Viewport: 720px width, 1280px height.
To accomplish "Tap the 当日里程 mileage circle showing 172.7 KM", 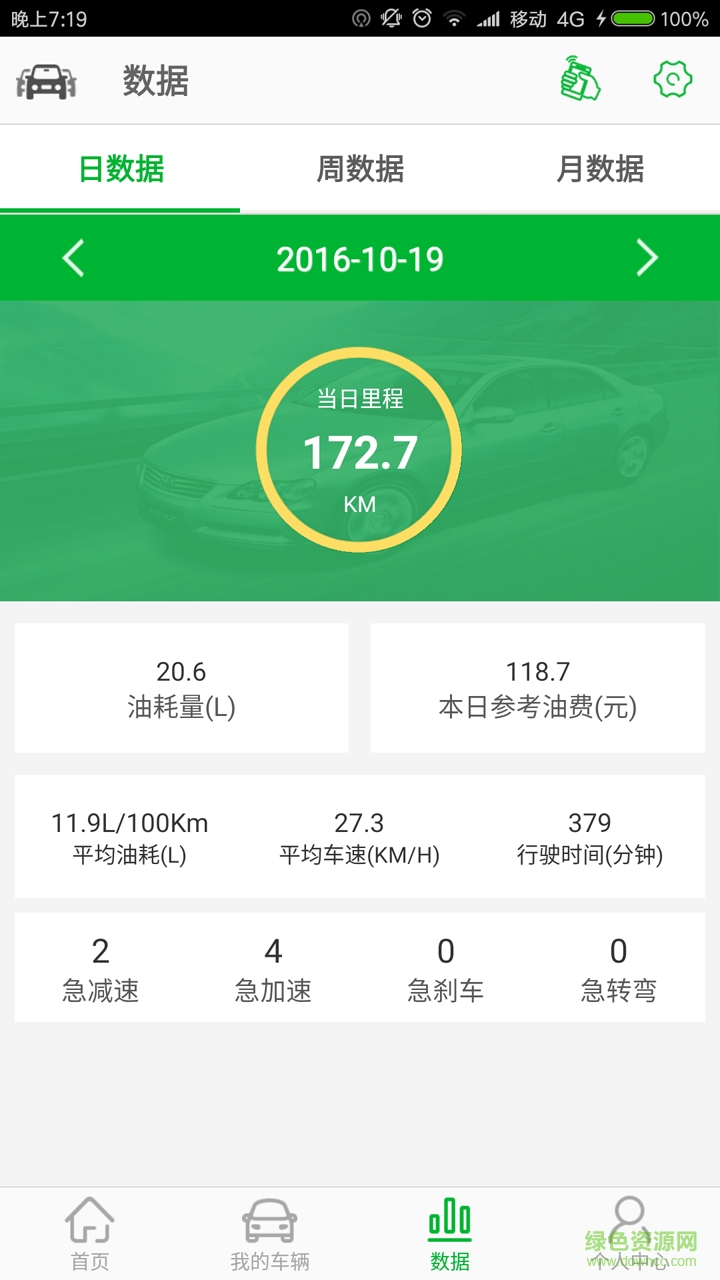I will click(x=358, y=450).
